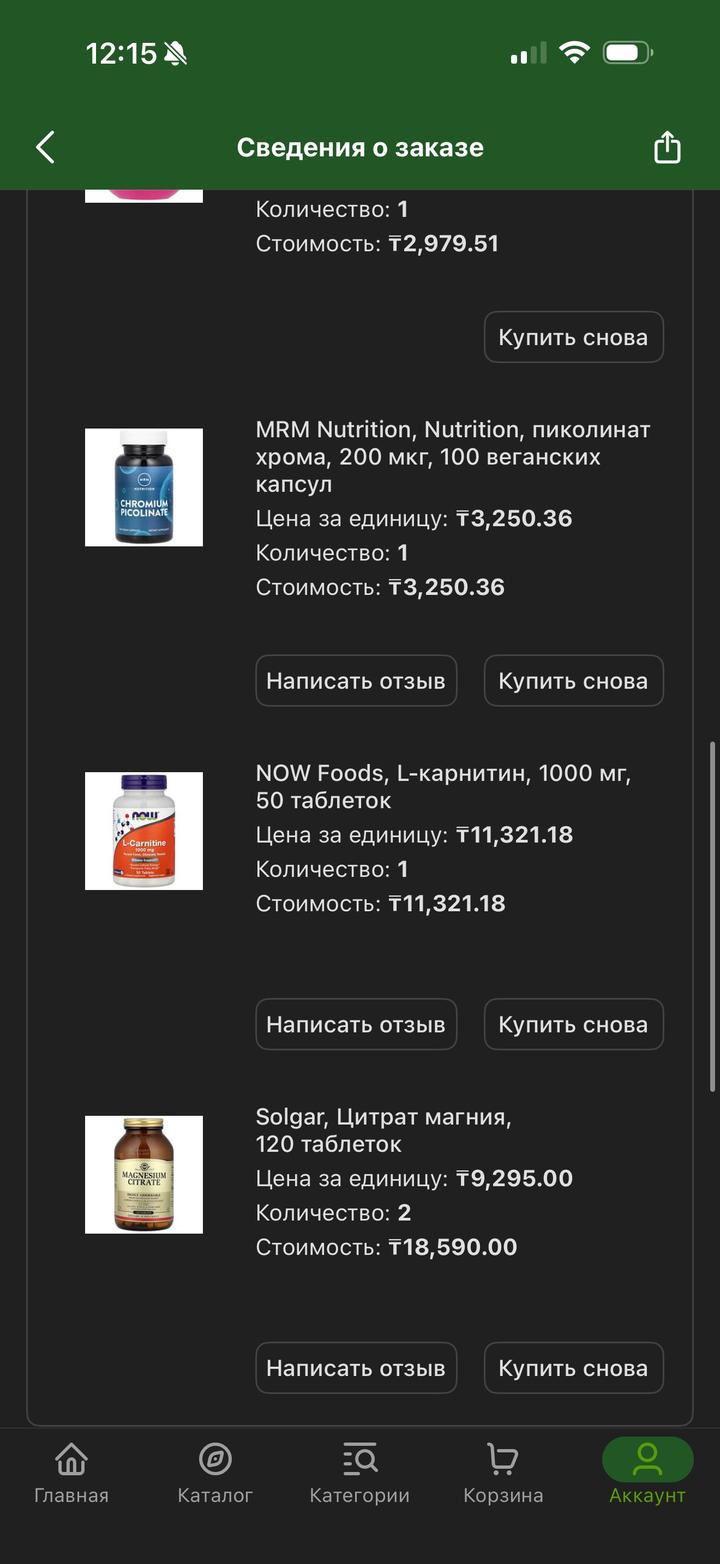Switch to the Главная tab
This screenshot has width=720, height=1564.
(71, 1474)
